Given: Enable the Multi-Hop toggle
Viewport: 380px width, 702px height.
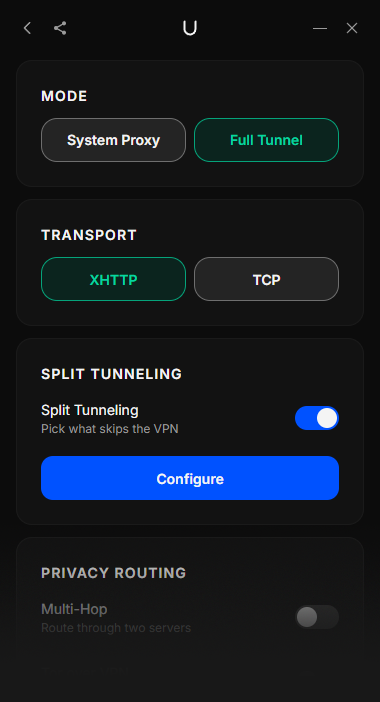Looking at the screenshot, I should coord(317,617).
